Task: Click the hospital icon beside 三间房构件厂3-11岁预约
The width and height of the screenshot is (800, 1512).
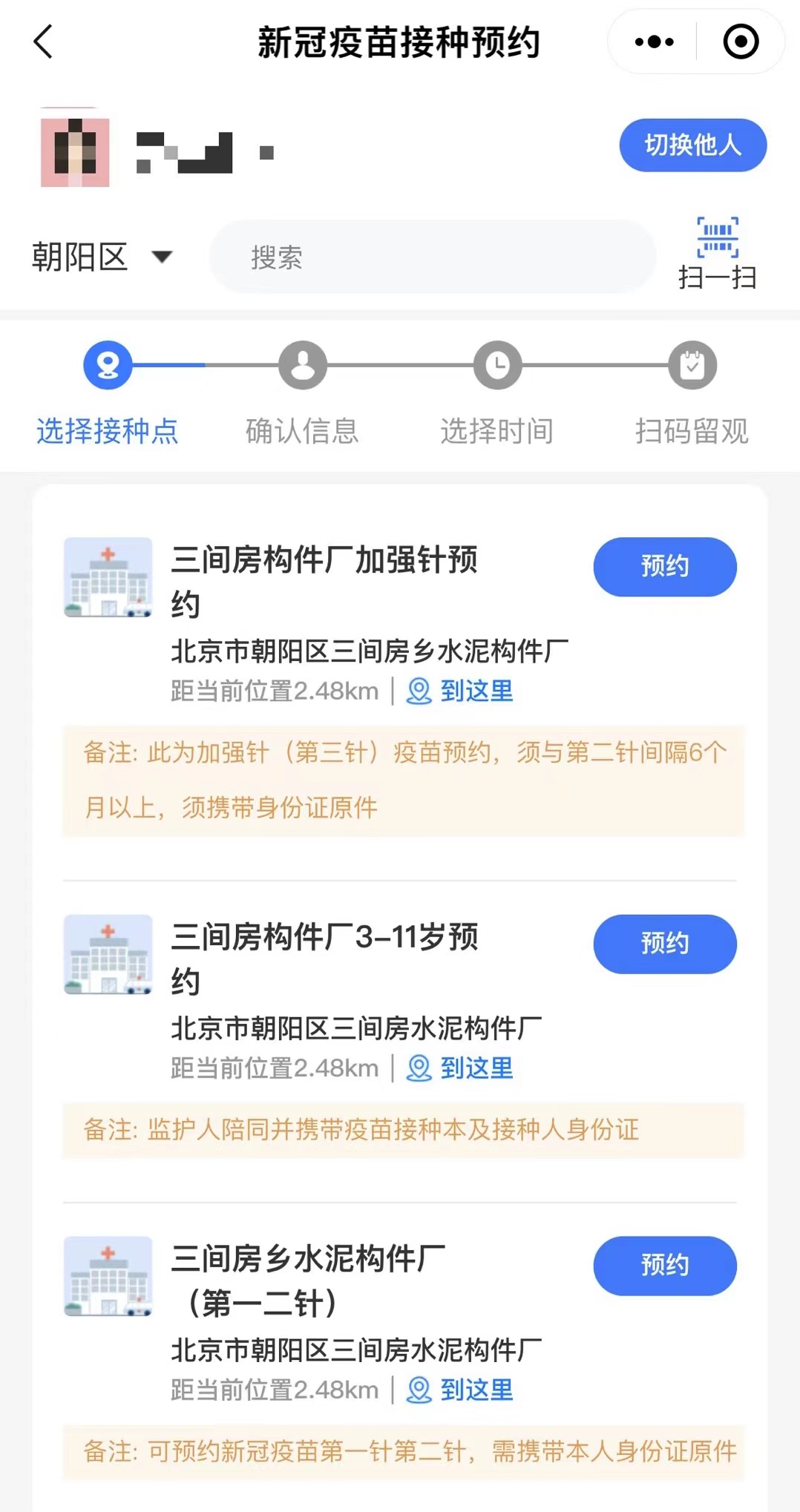Action: 107,956
